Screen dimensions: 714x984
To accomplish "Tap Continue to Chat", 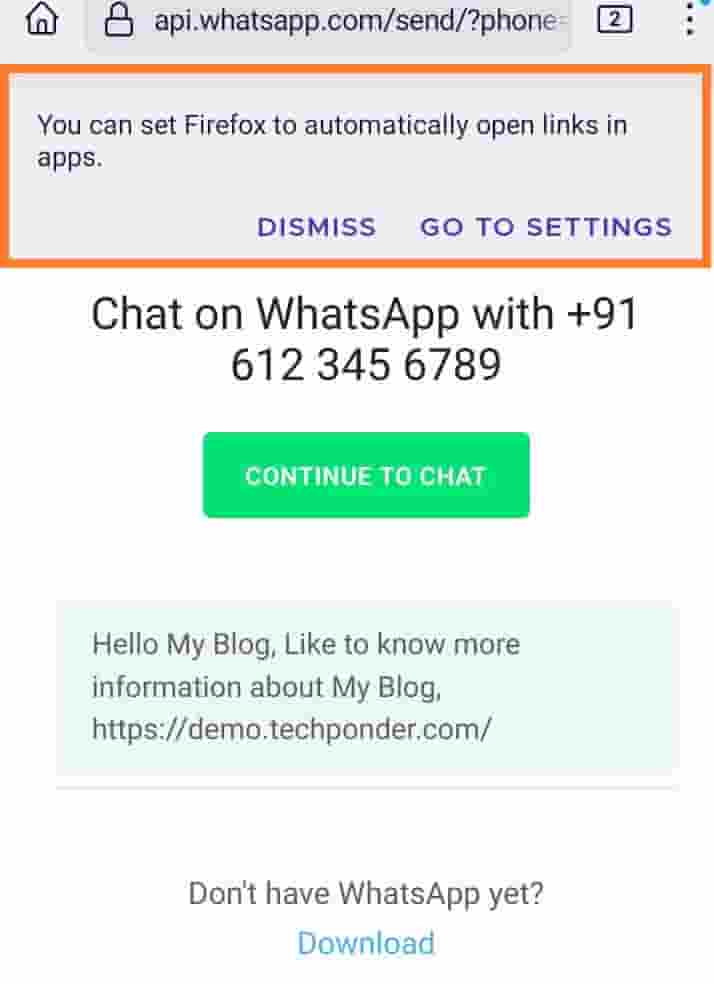I will [366, 475].
